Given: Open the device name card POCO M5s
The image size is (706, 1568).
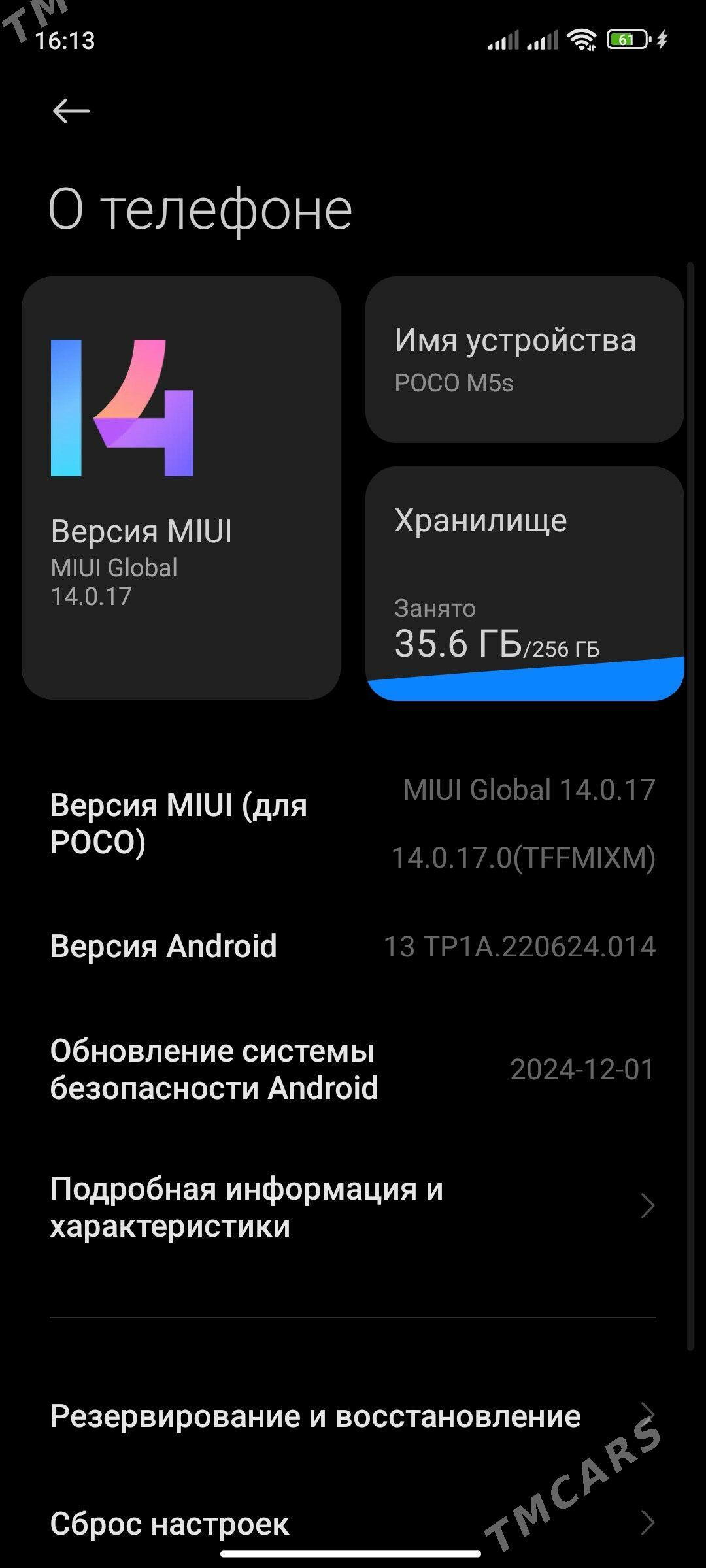Looking at the screenshot, I should click(524, 359).
